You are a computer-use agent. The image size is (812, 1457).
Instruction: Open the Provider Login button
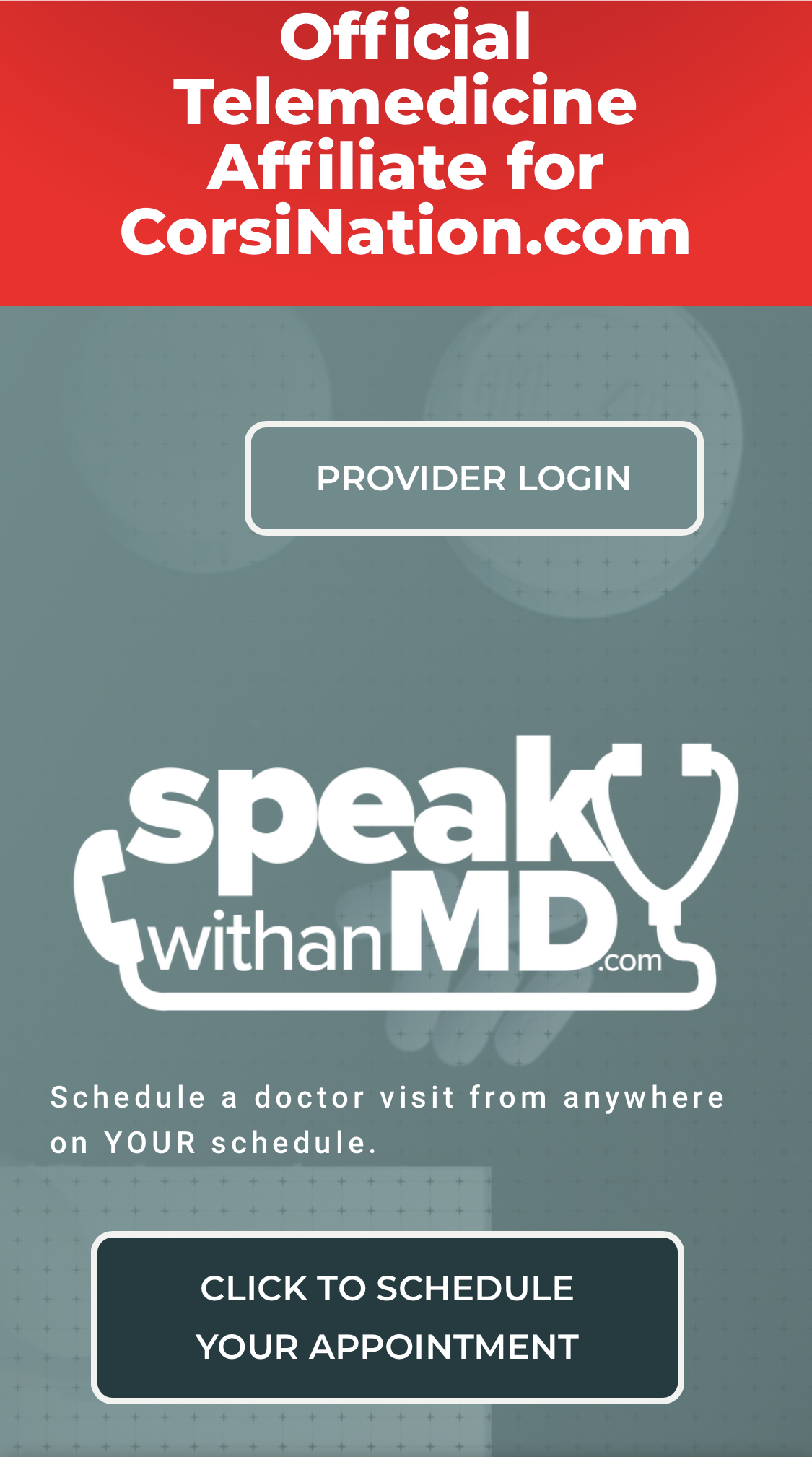coord(474,478)
